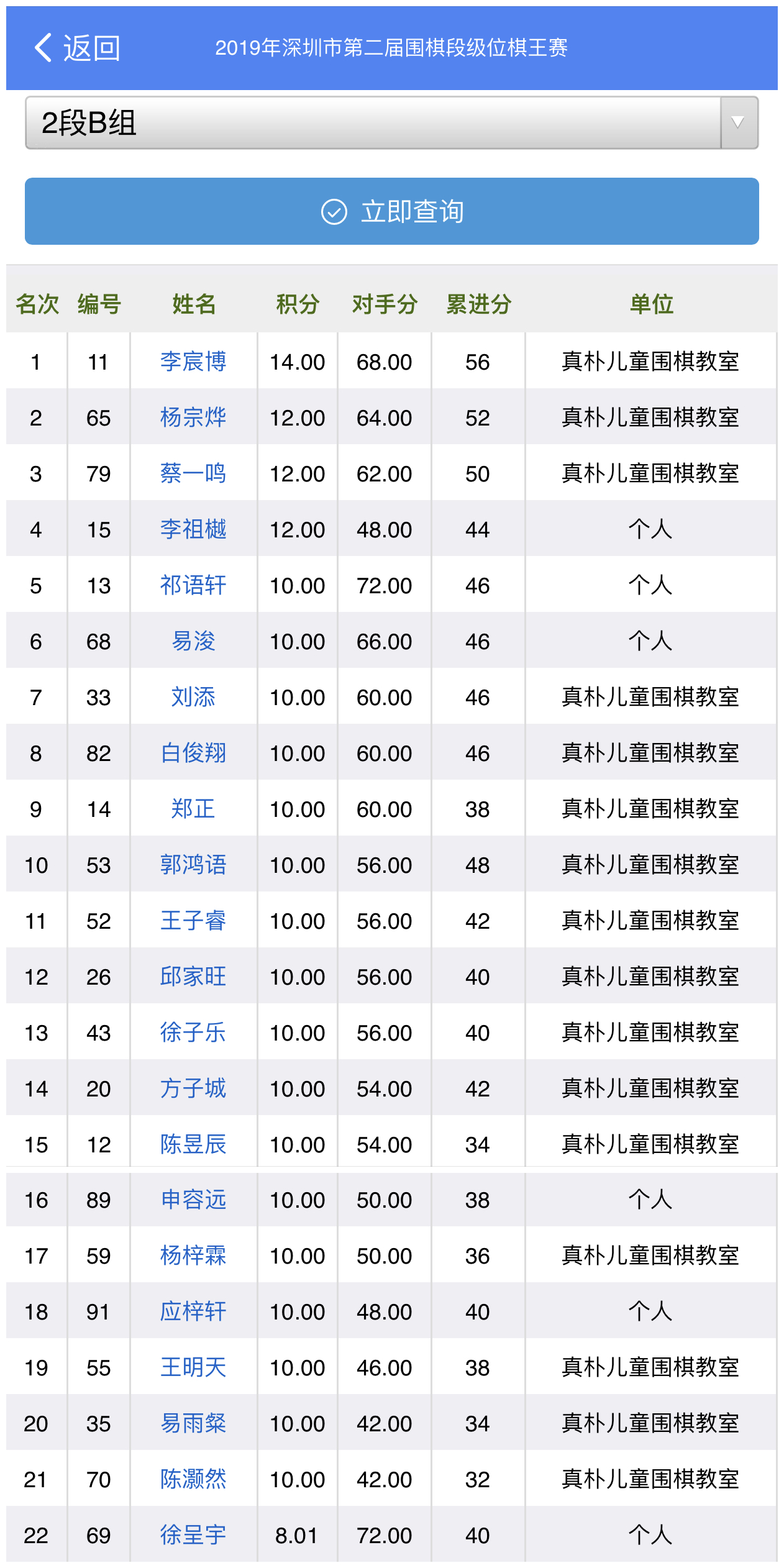Tap the name 郑正

coord(193,809)
